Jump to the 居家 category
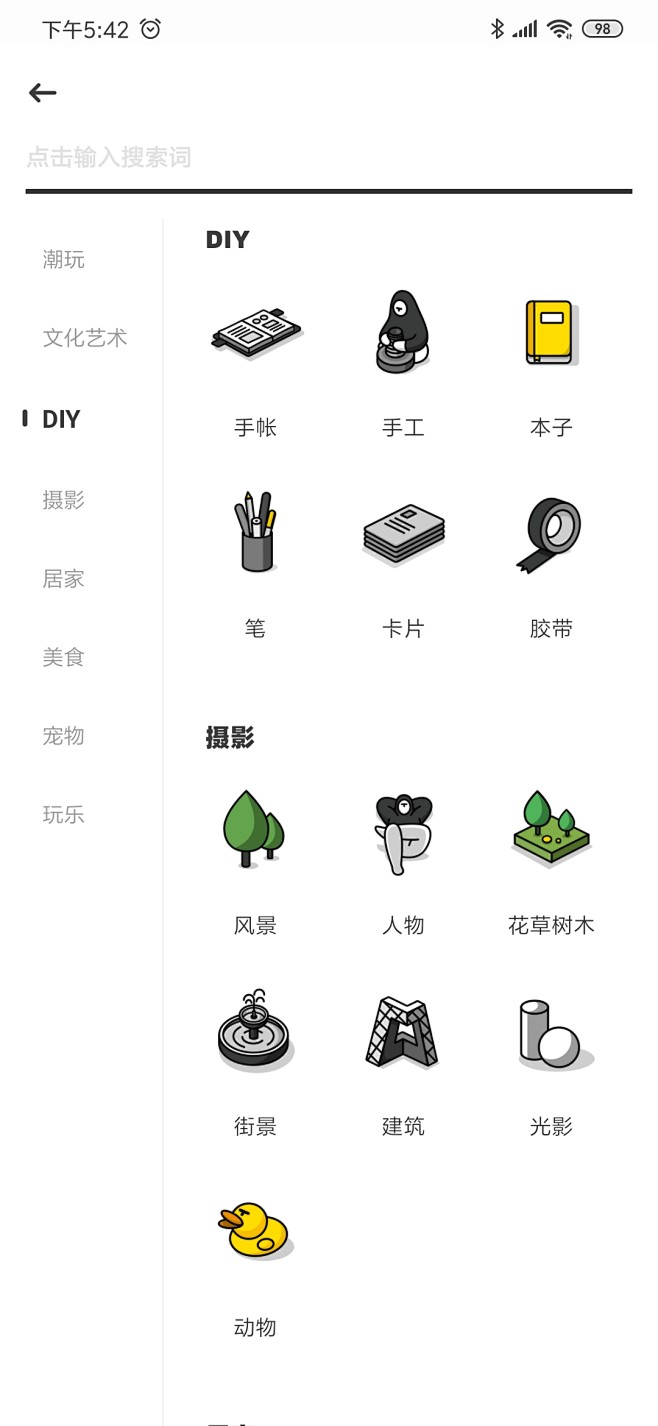The width and height of the screenshot is (658, 1426). (x=64, y=579)
